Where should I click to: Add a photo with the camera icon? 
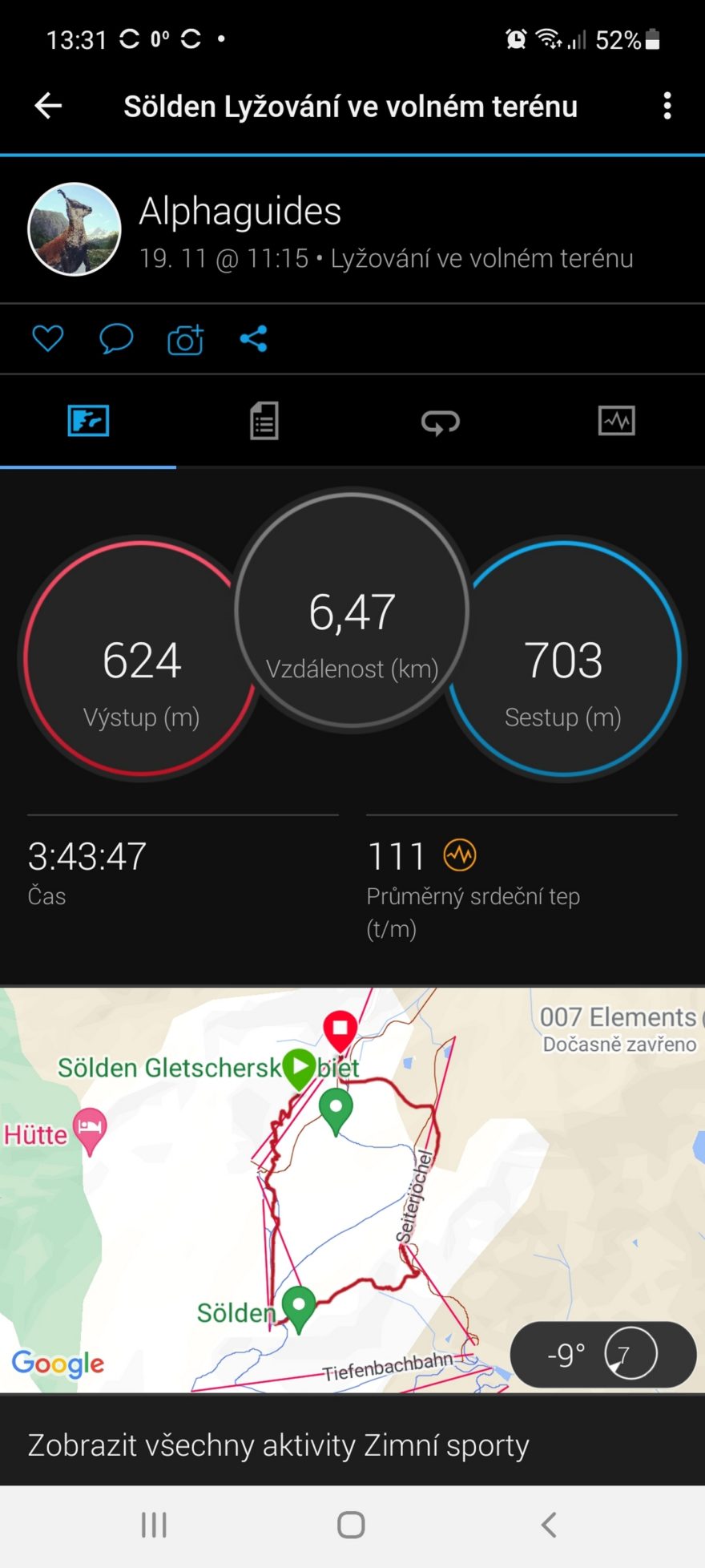pos(185,340)
